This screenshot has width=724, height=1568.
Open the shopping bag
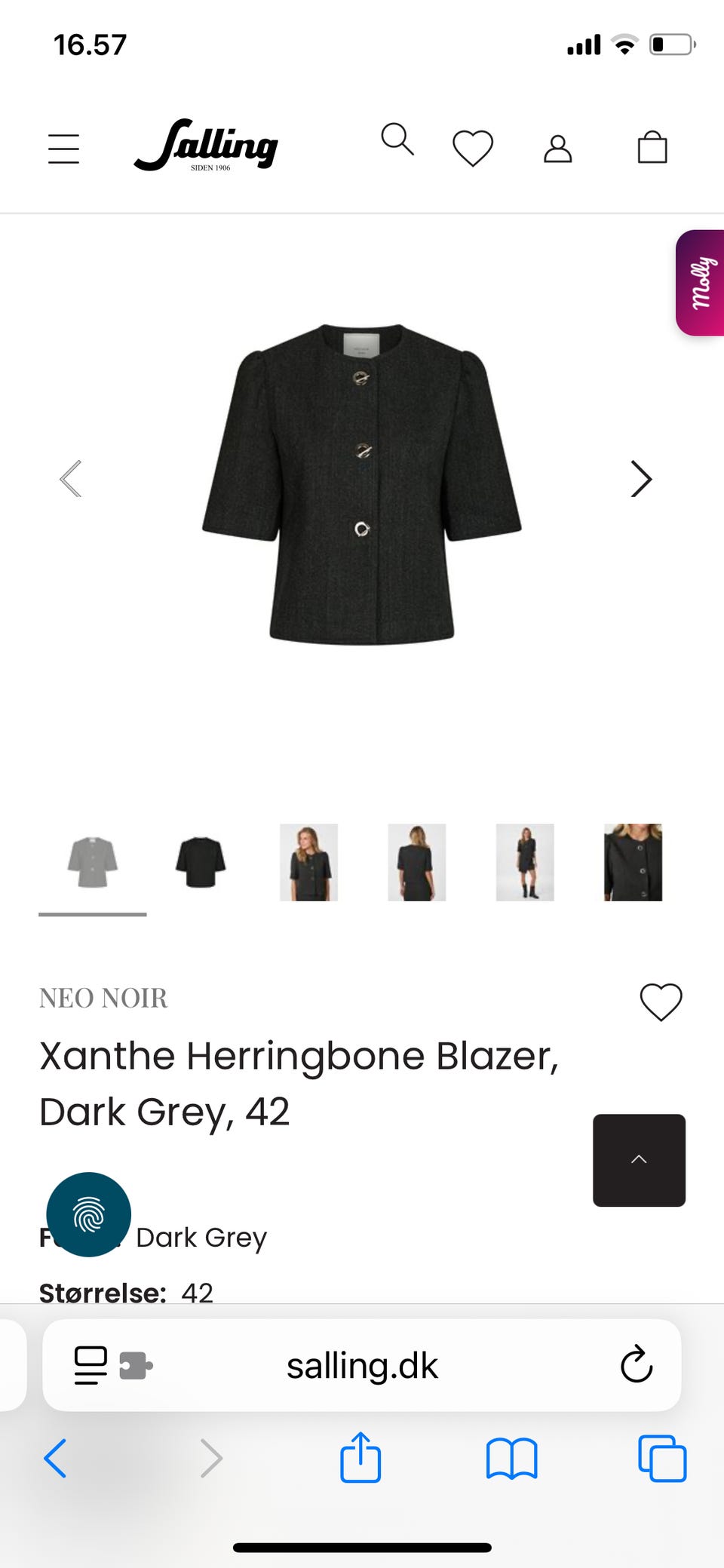[x=652, y=147]
